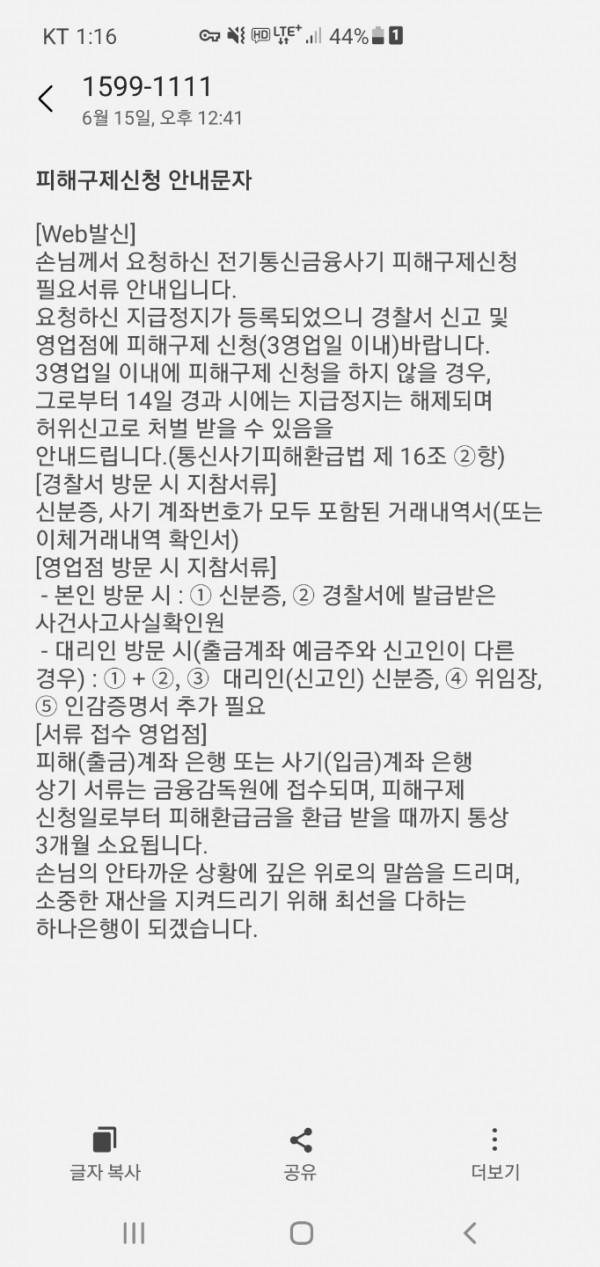
Task: Tap the system home button
Action: click(x=301, y=1233)
